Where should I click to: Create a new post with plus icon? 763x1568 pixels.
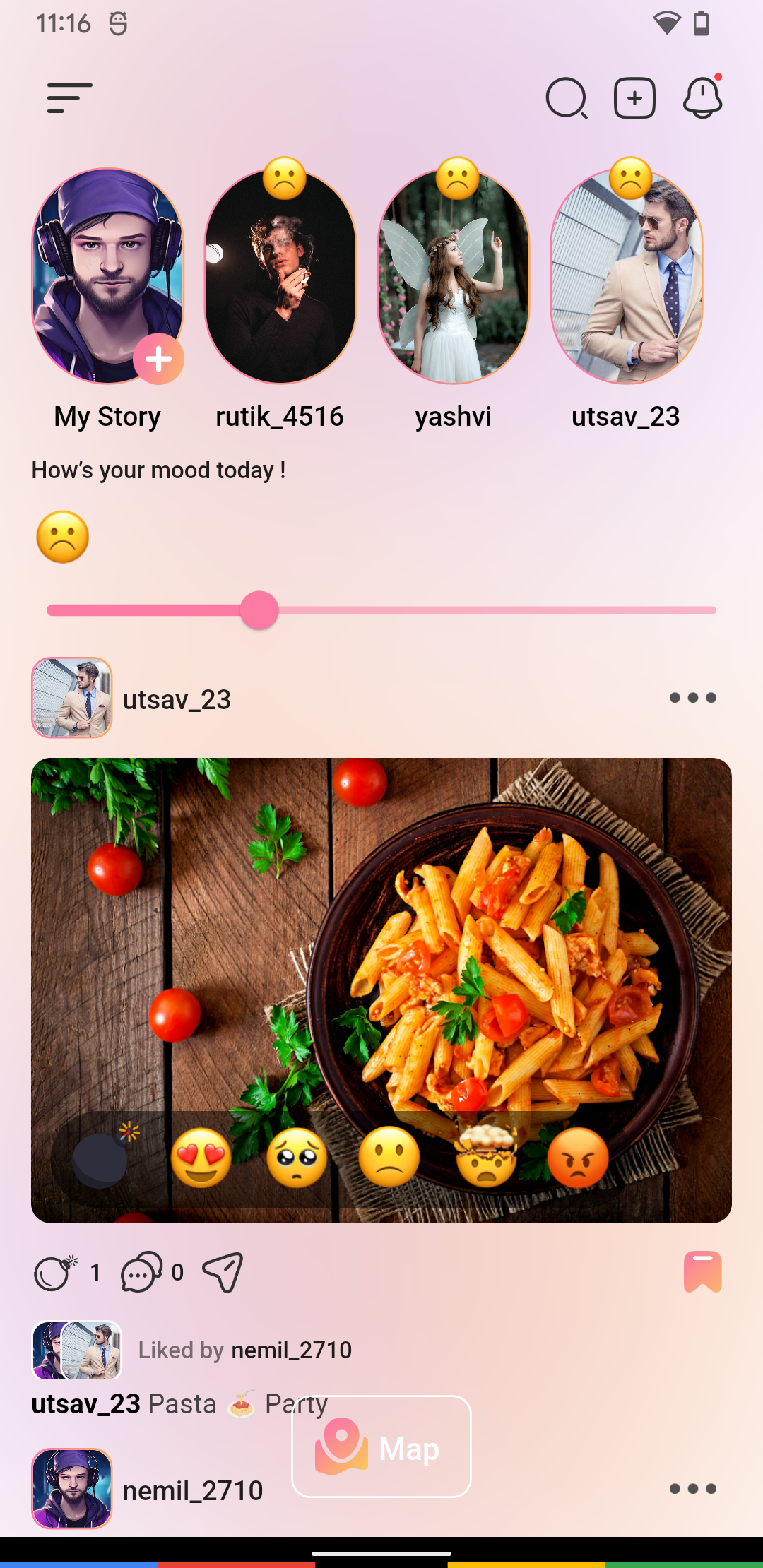point(634,97)
